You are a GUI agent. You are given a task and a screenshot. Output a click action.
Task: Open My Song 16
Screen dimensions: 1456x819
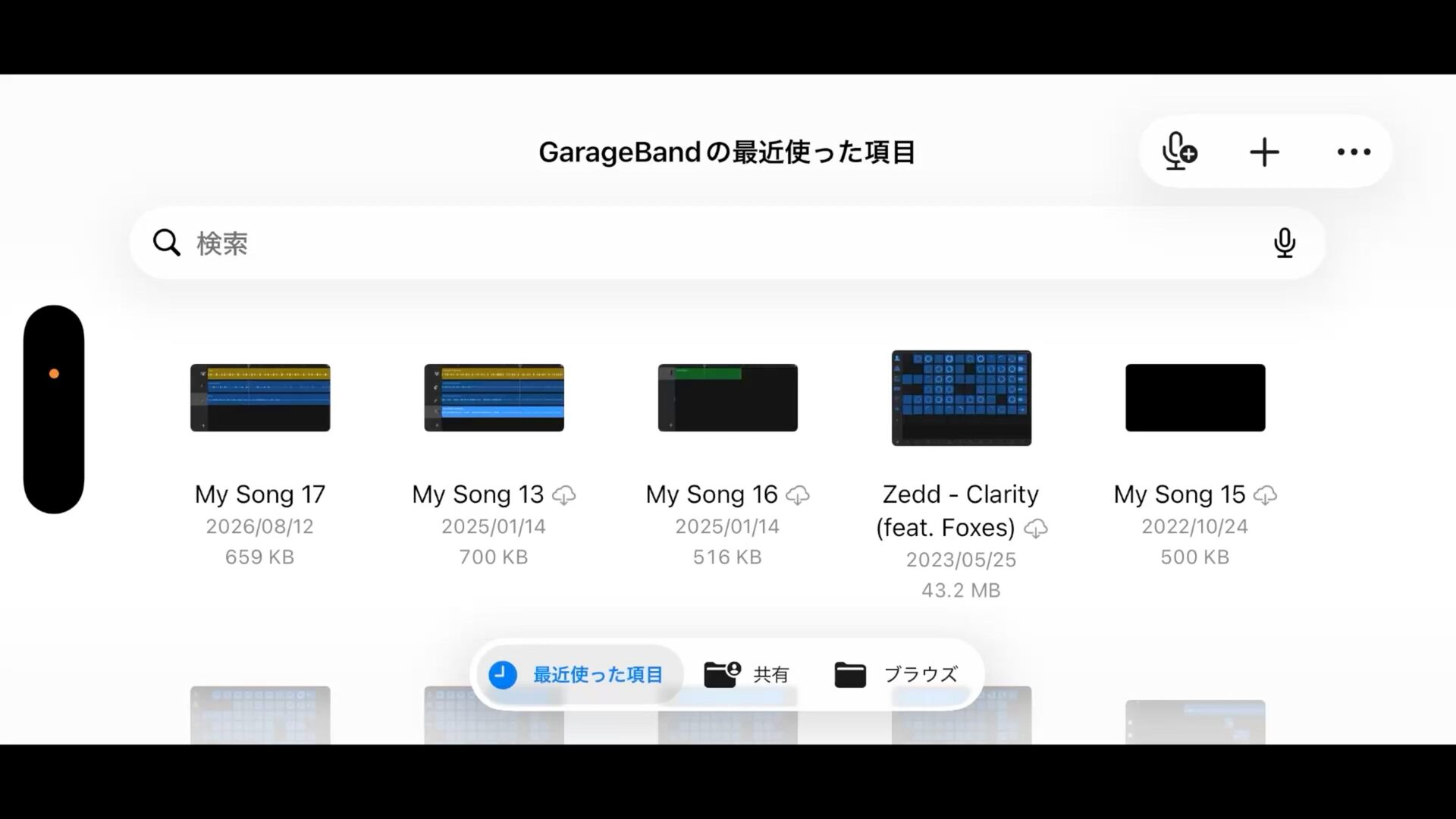click(727, 397)
